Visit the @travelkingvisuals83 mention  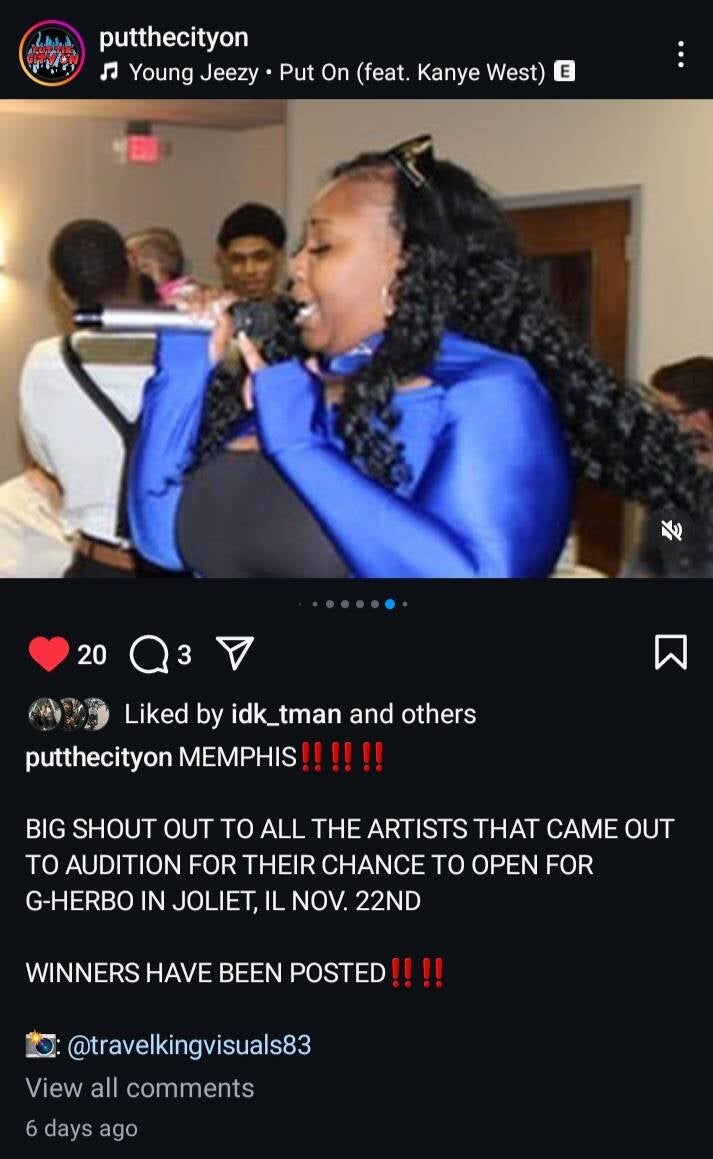[x=188, y=1045]
